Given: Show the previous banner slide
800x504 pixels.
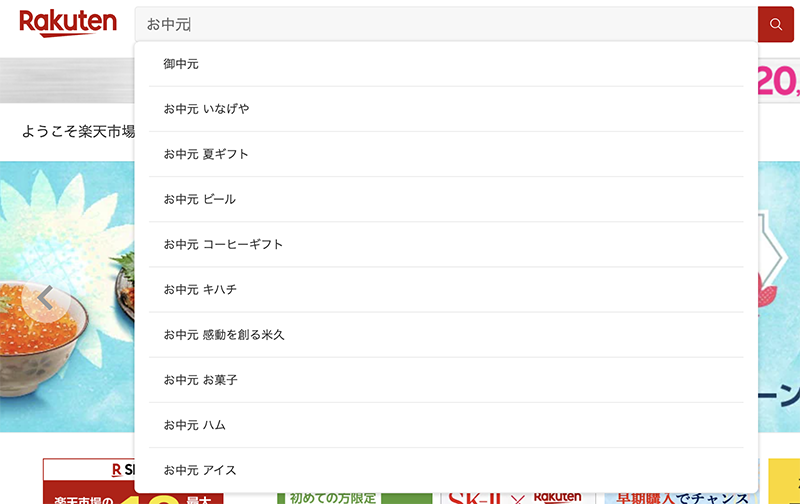Looking at the screenshot, I should click(45, 297).
